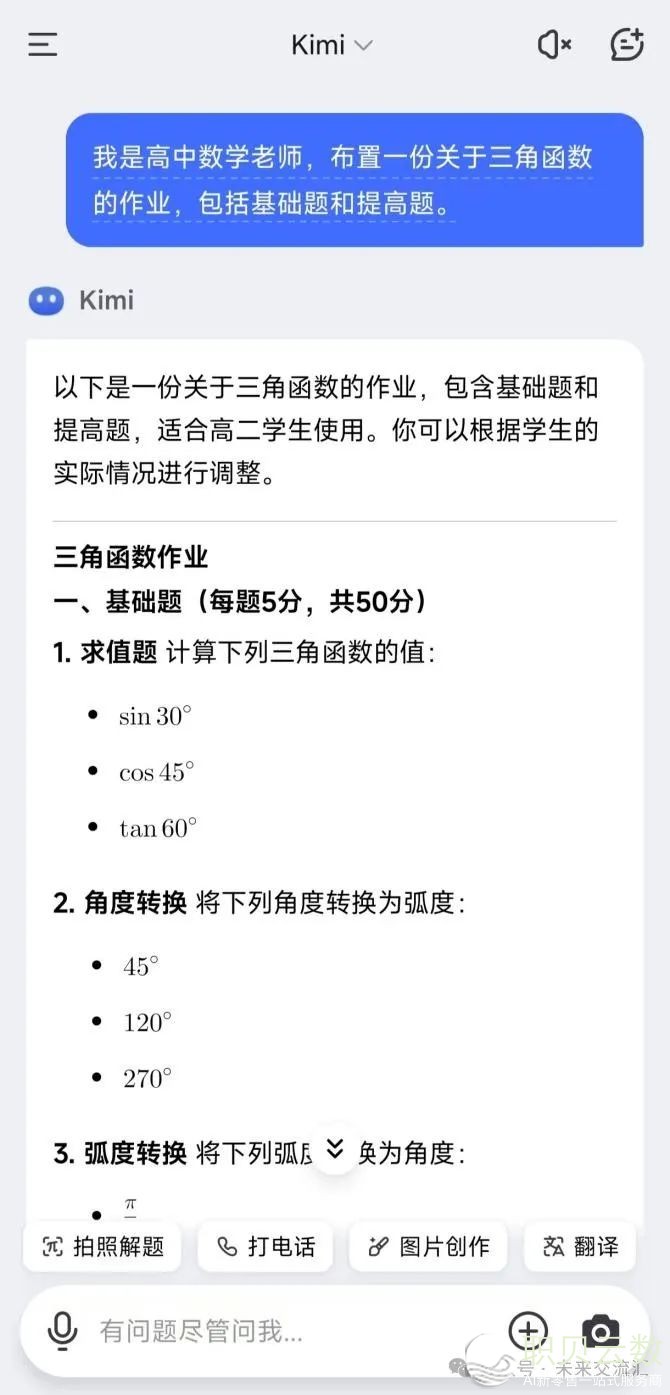
Task: Open the 翻译 translate chip
Action: 581,1246
